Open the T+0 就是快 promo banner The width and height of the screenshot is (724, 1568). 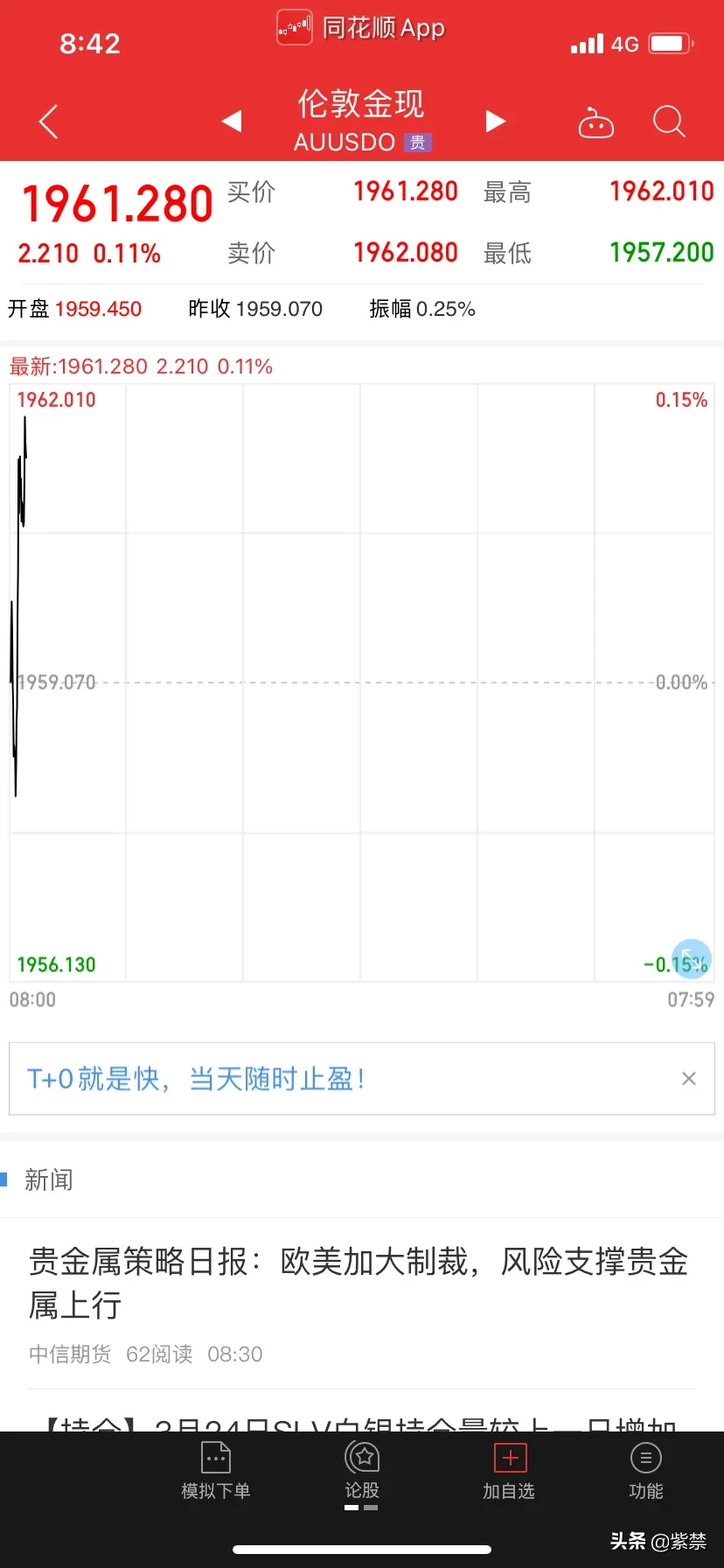tap(196, 1079)
